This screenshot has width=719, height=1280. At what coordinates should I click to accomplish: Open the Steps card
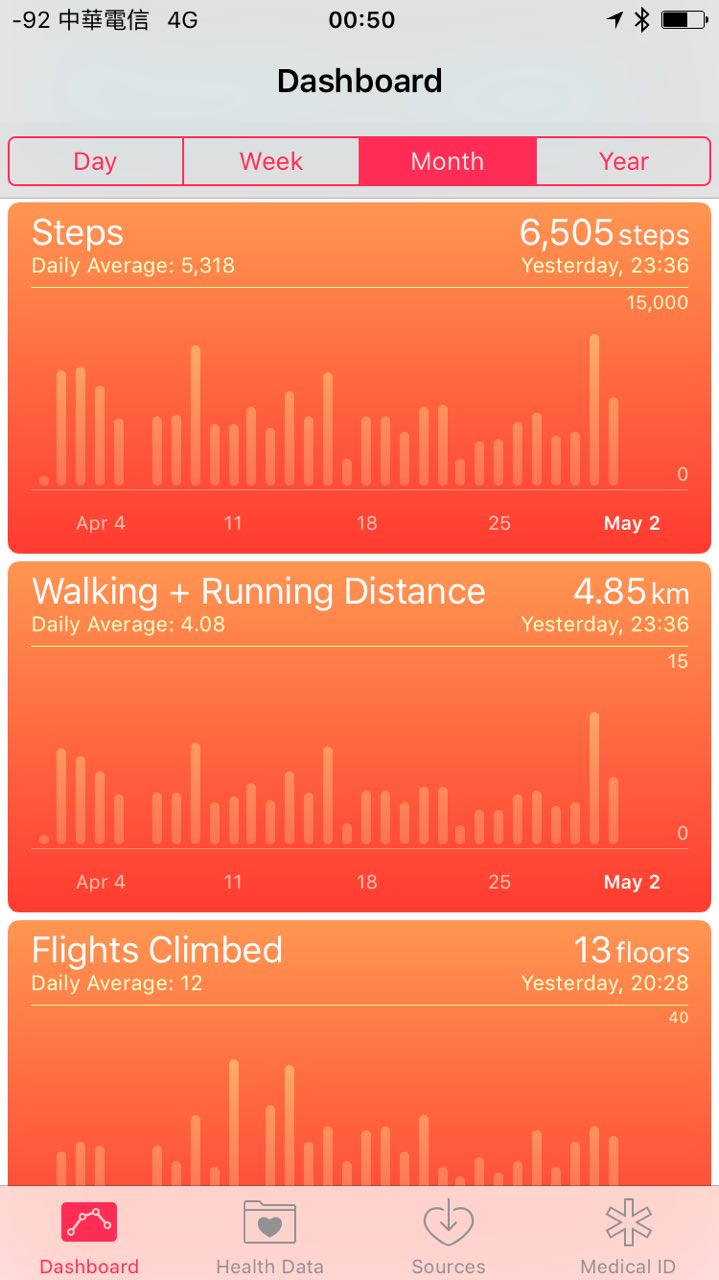(x=359, y=377)
